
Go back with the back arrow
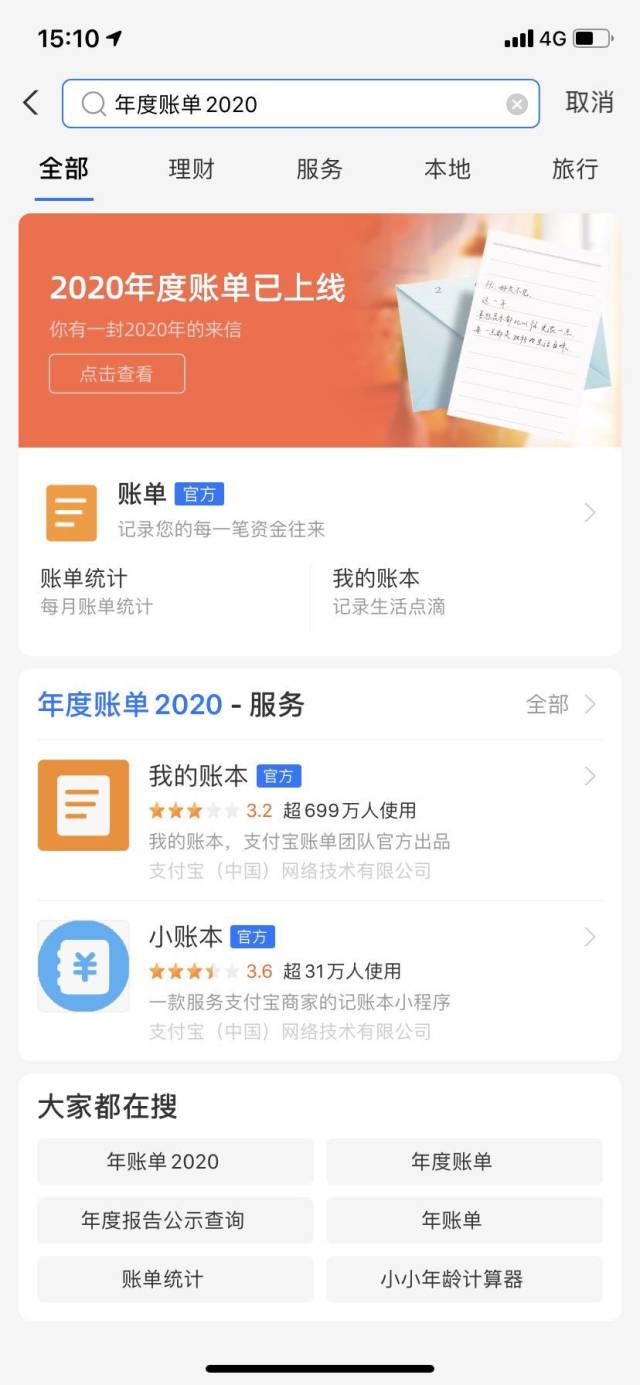[x=31, y=103]
